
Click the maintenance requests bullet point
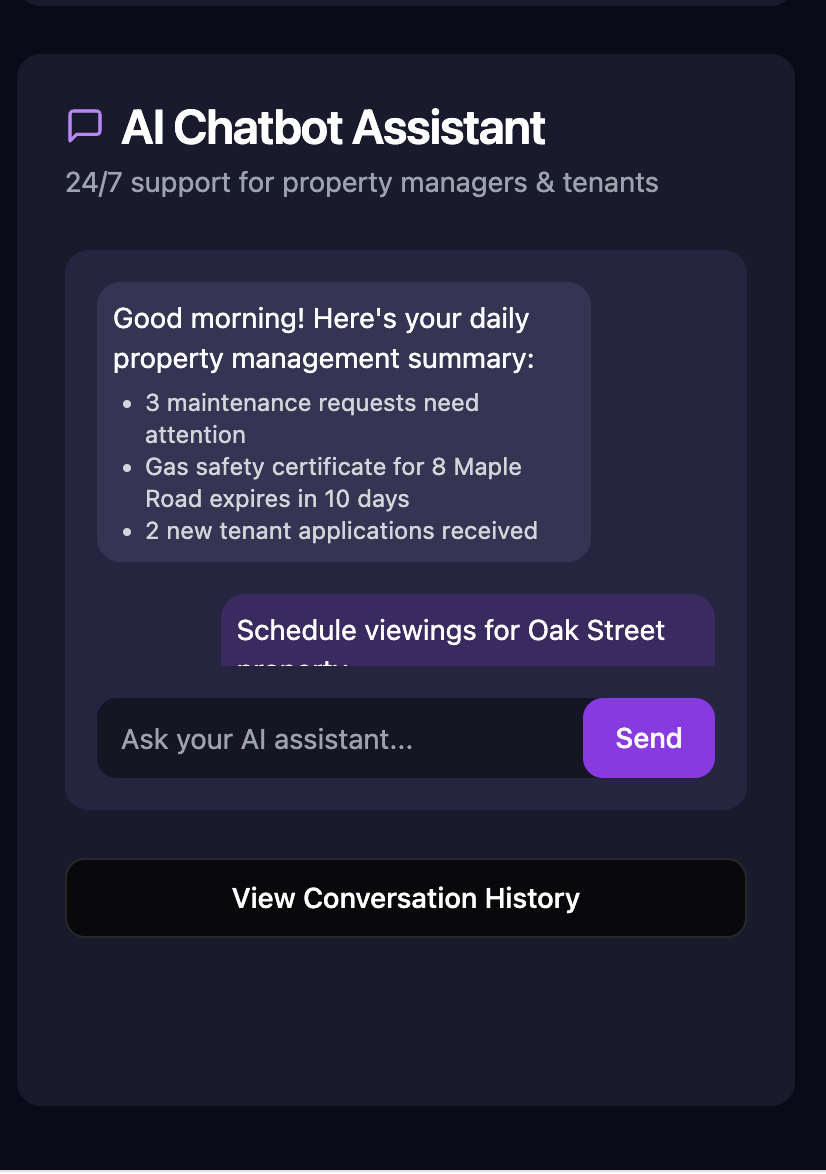click(312, 418)
